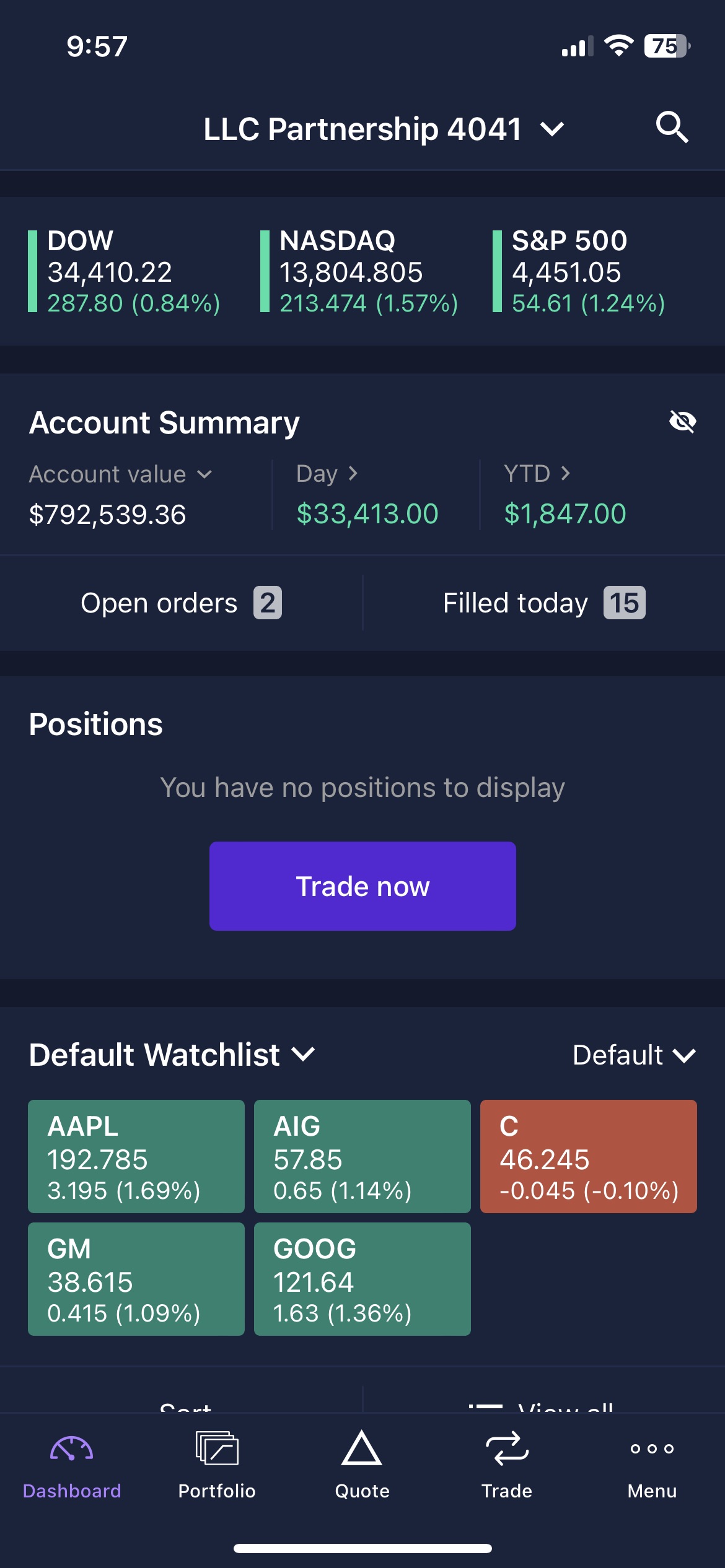Image resolution: width=725 pixels, height=1568 pixels.
Task: Open the Default view dropdown
Action: [635, 1055]
